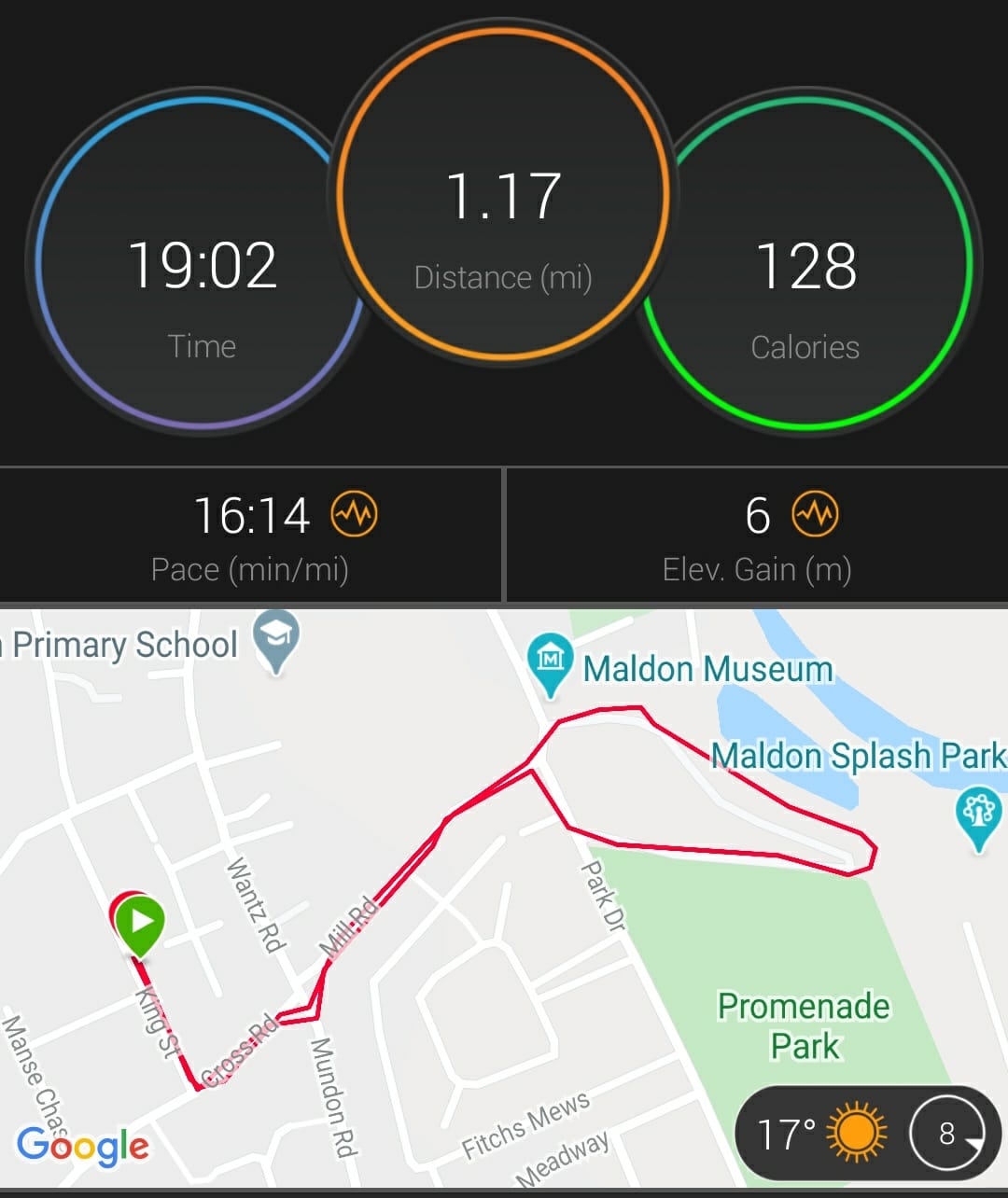Expand the 17° weather widget
Screen dimensions: 1008x1198
[867, 1133]
